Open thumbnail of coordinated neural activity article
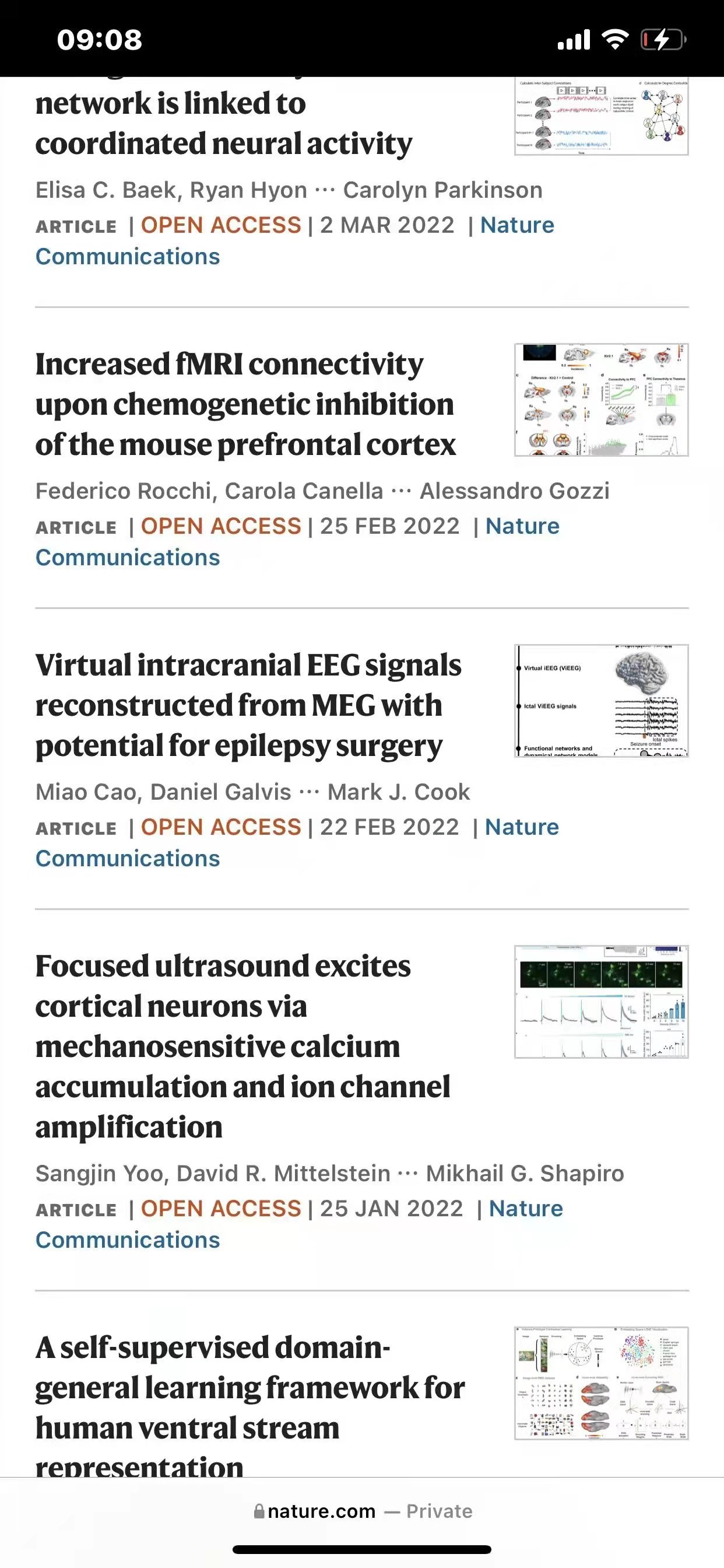This screenshot has width=724, height=1568. click(x=601, y=116)
